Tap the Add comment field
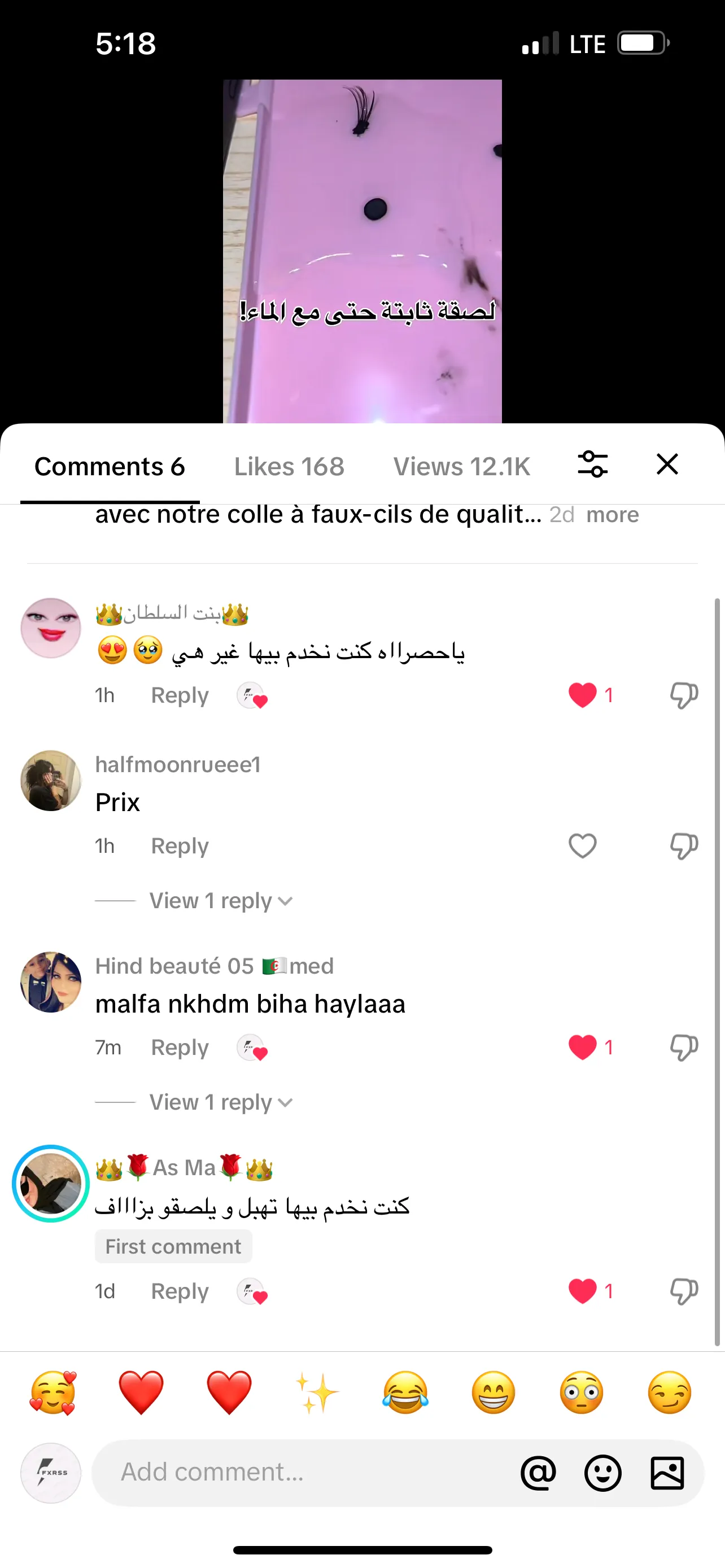This screenshot has height=1568, width=725. click(x=304, y=1473)
